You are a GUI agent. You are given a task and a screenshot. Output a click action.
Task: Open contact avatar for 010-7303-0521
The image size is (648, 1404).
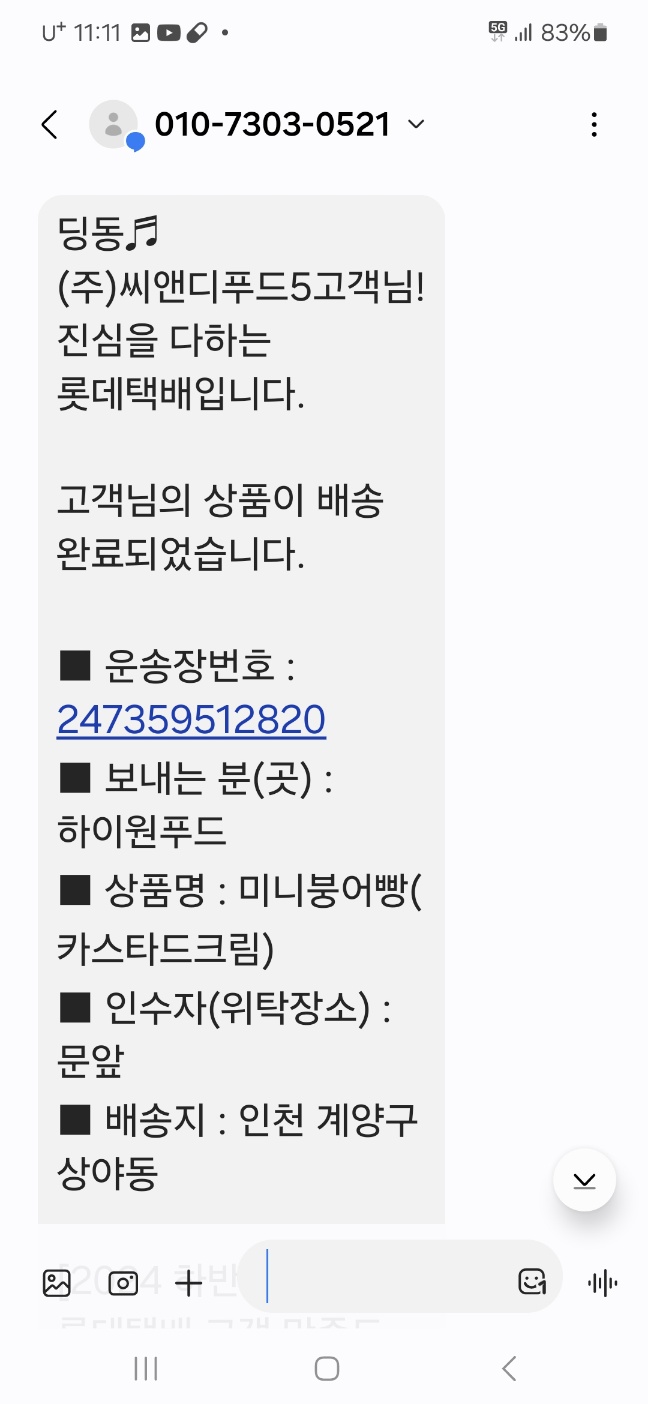[x=113, y=125]
